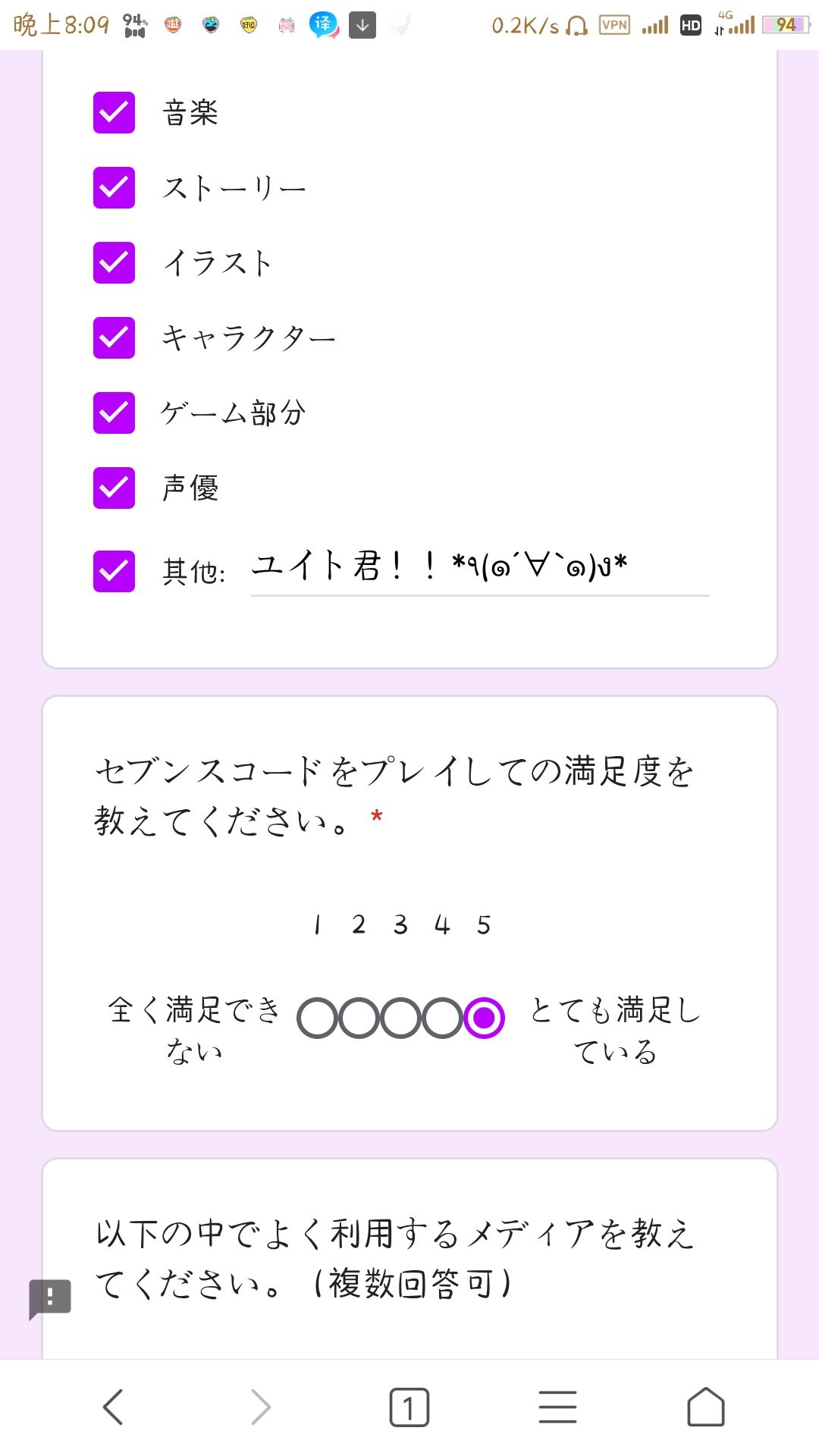This screenshot has height=1456, width=819.
Task: Untick the ゲーム部分 checkbox
Action: coord(114,413)
